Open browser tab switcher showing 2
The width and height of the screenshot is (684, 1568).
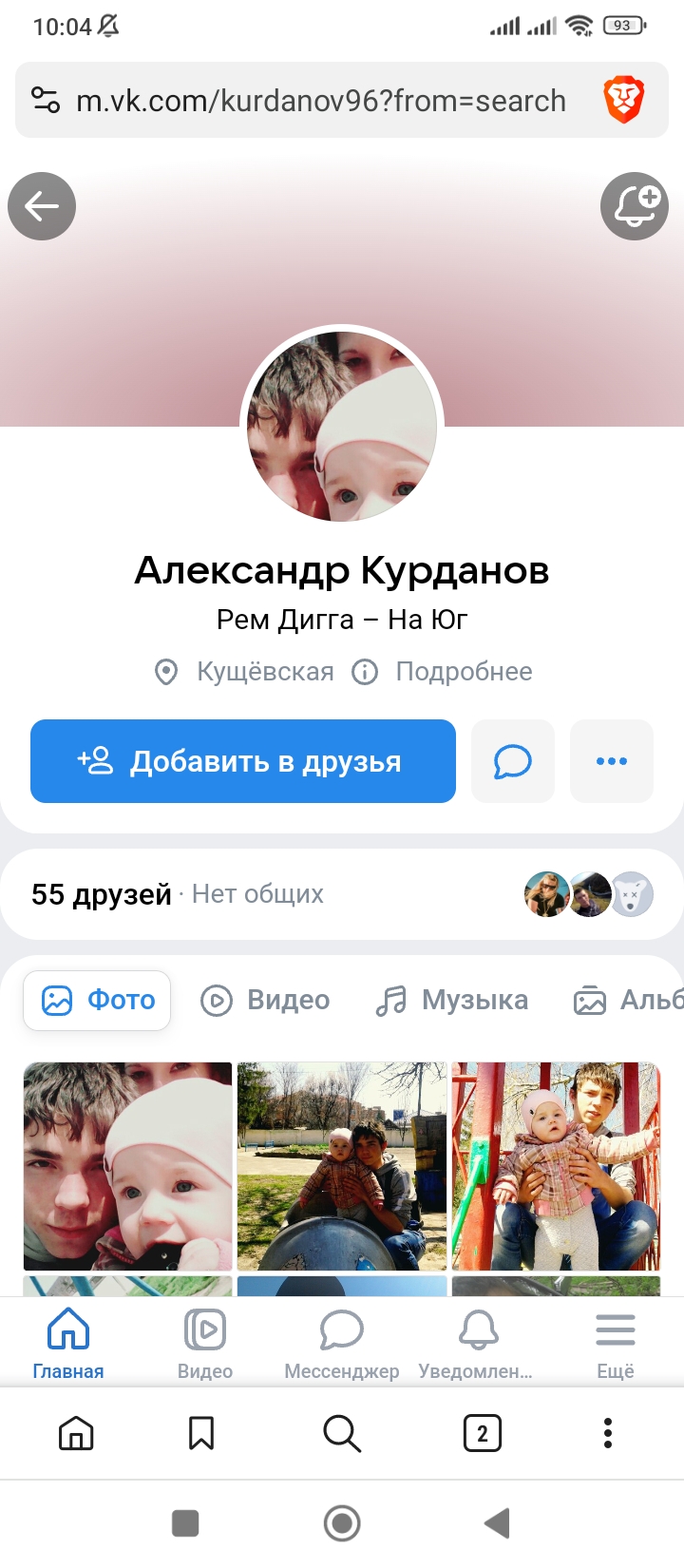(482, 1433)
